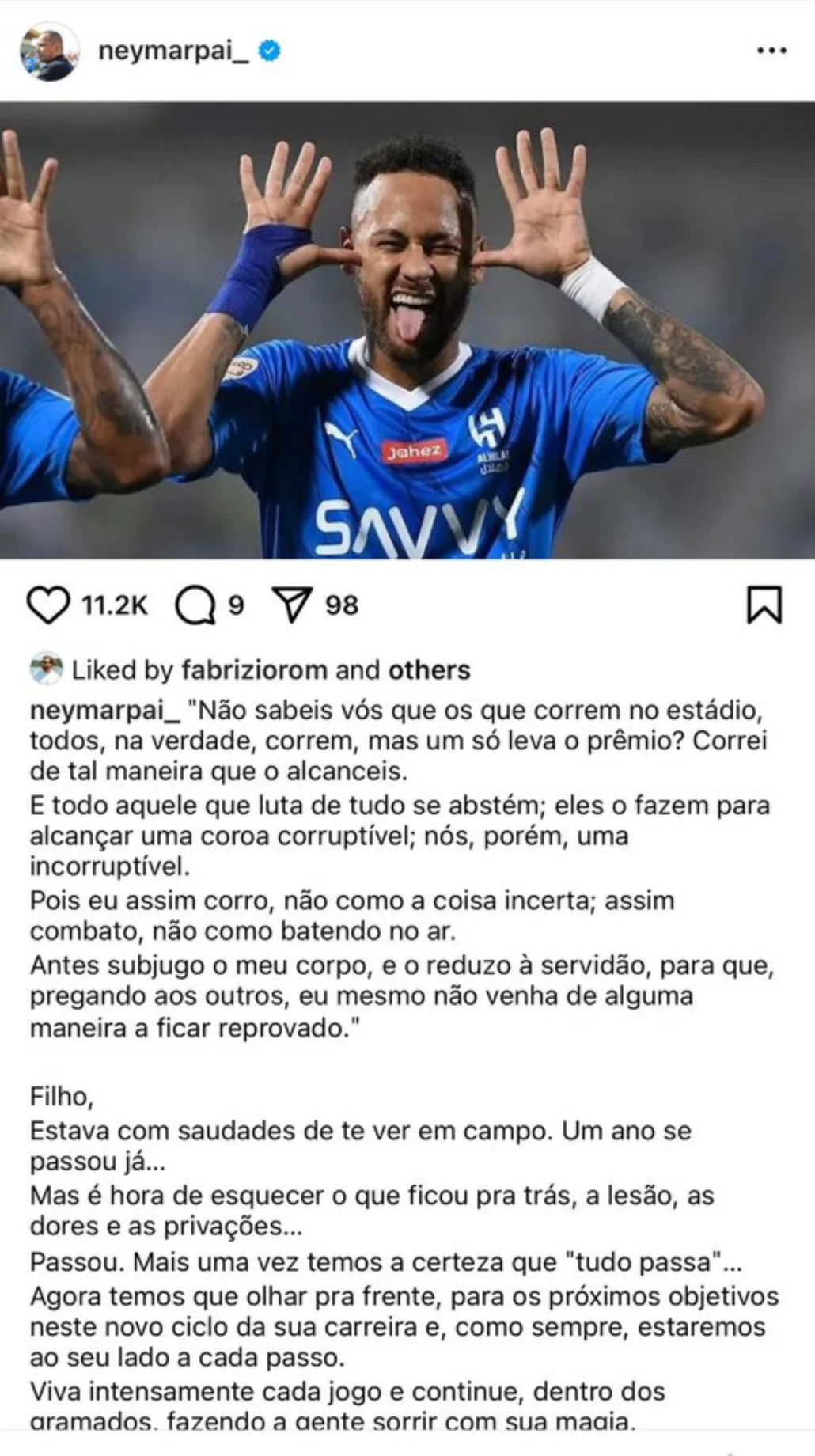View the others who liked this post
The height and width of the screenshot is (1456, 815).
(x=429, y=670)
